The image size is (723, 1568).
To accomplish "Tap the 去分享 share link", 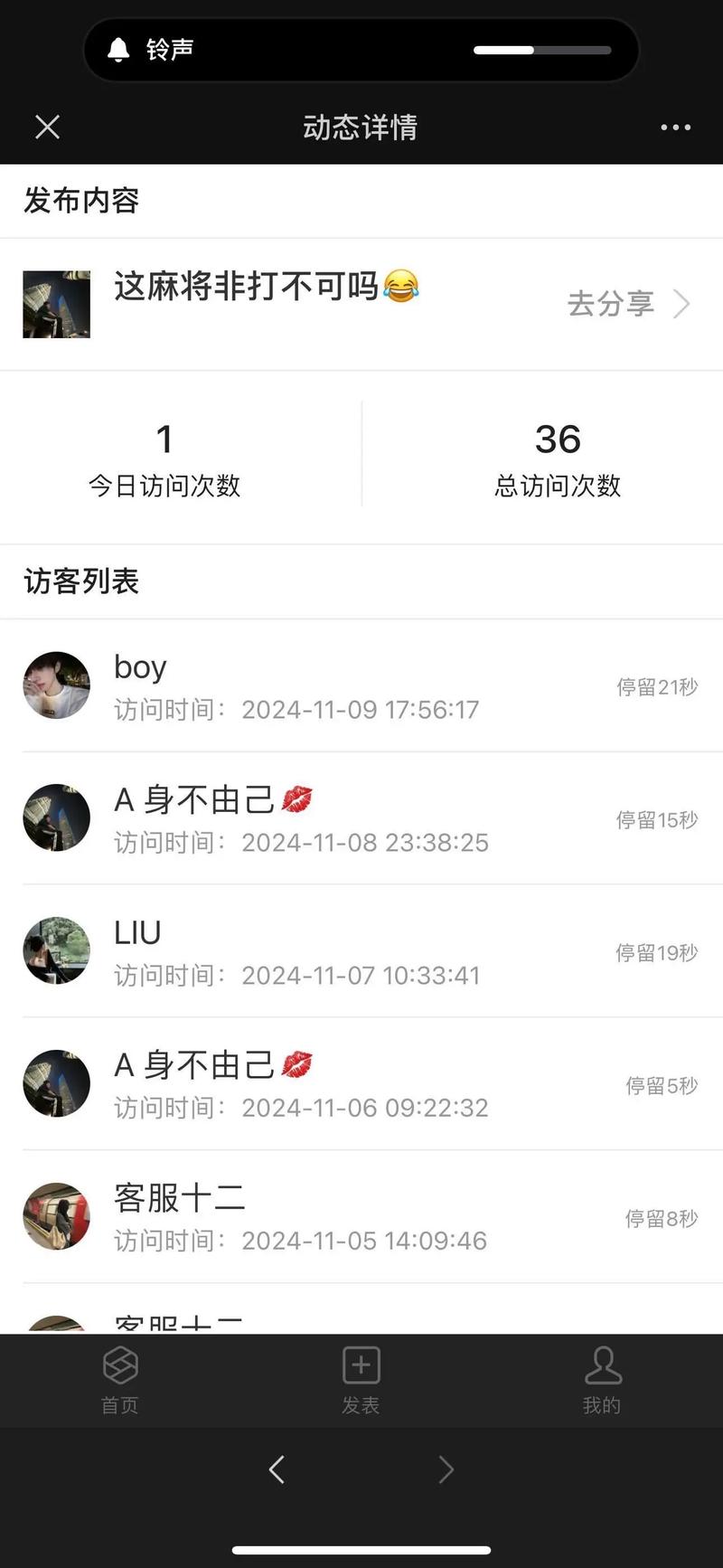I will click(610, 304).
